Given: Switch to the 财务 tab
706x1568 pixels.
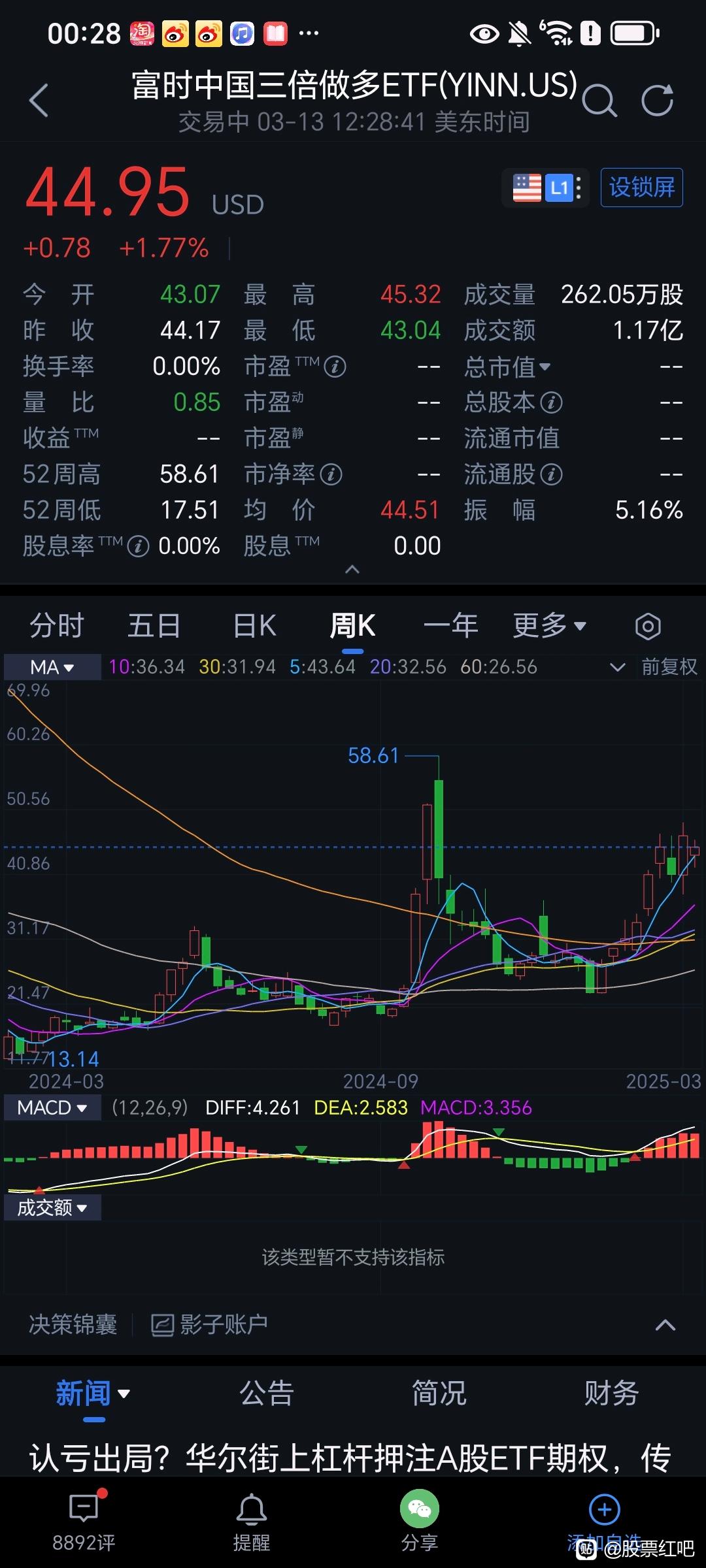Looking at the screenshot, I should click(612, 1393).
